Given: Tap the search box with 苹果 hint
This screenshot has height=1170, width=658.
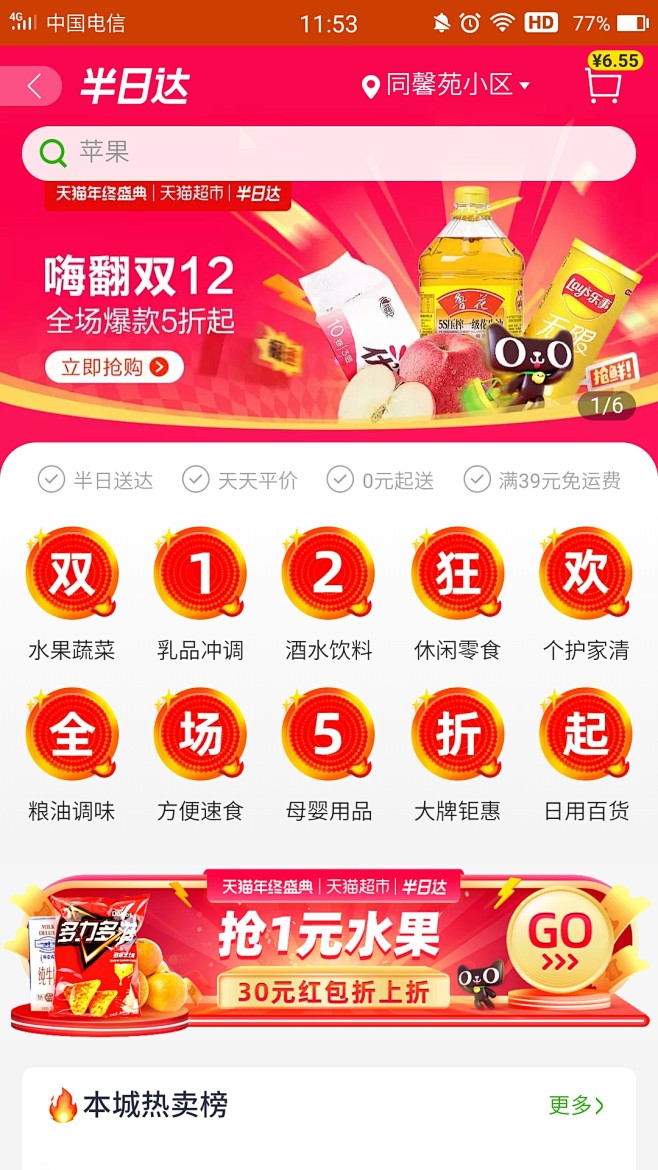Looking at the screenshot, I should coord(328,153).
